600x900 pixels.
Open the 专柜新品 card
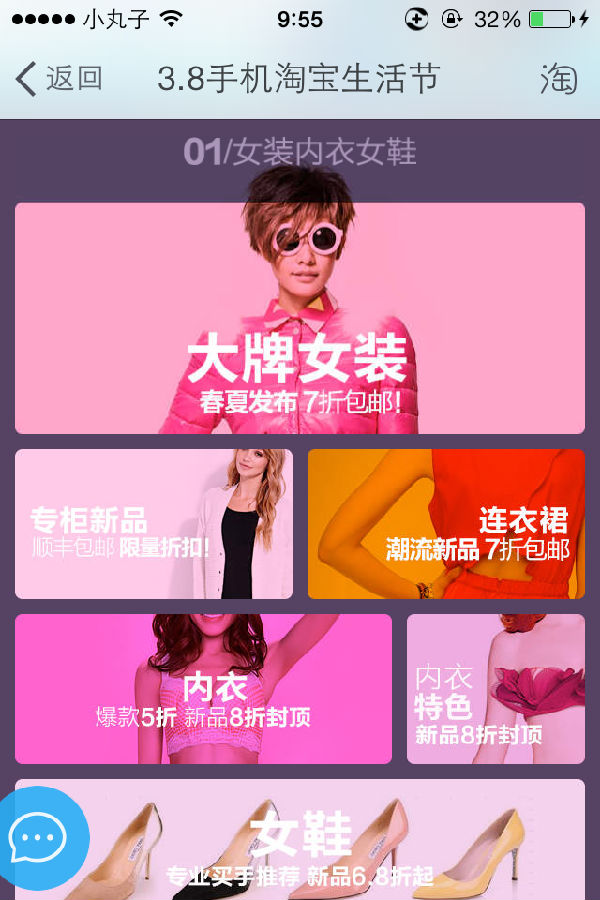point(154,524)
